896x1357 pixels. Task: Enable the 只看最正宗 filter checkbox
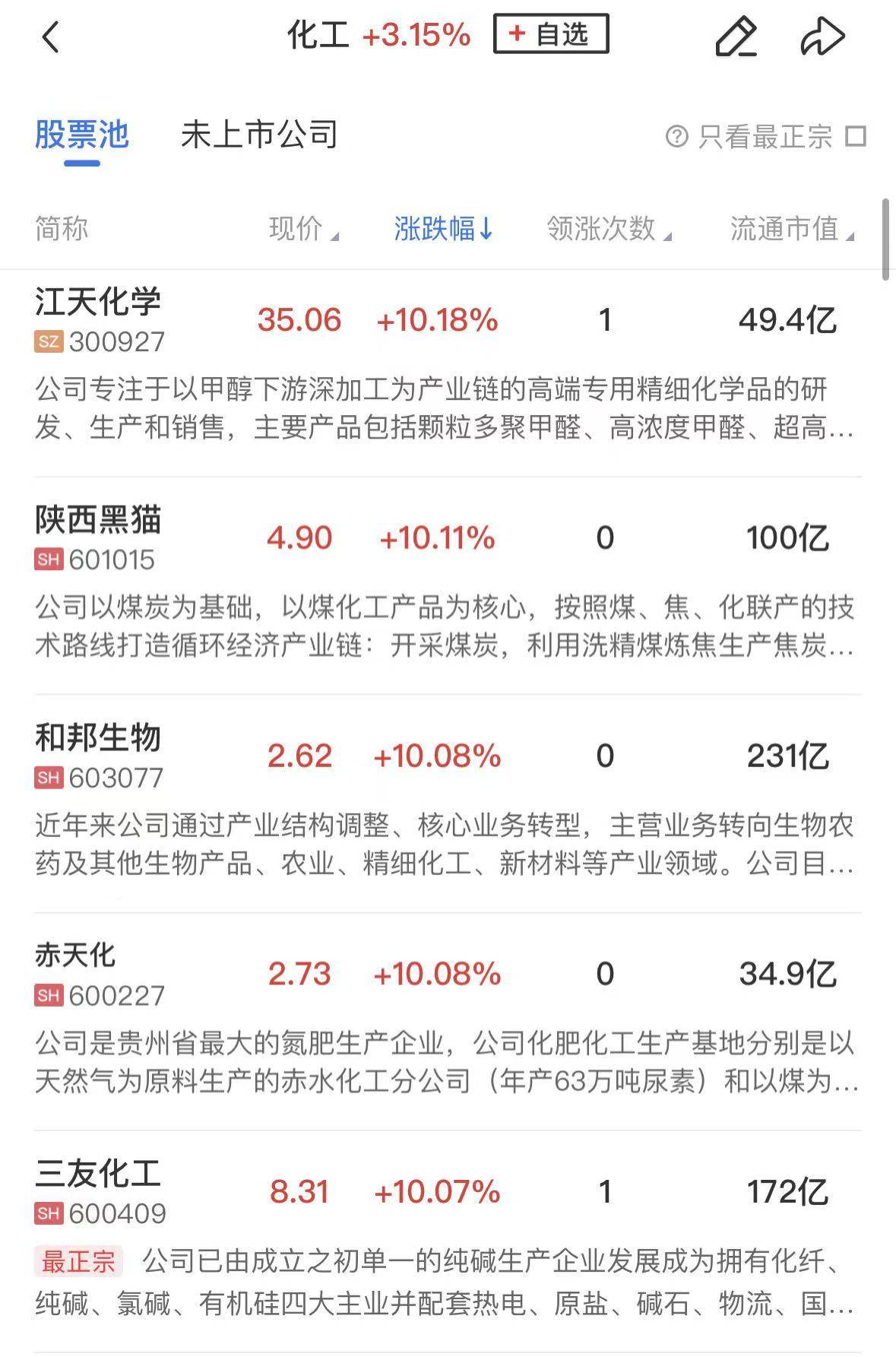(x=857, y=135)
